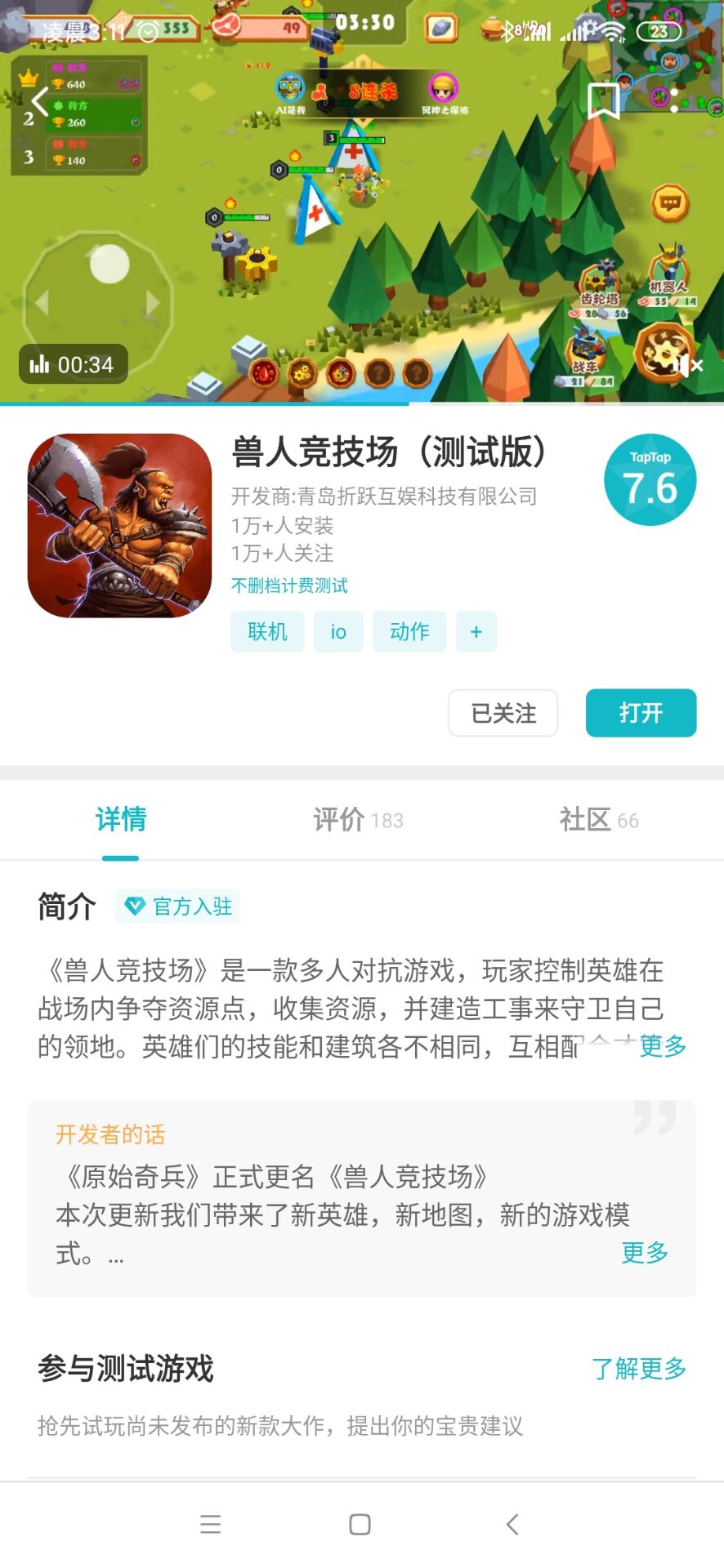Go back using the top-left arrow

(38, 102)
